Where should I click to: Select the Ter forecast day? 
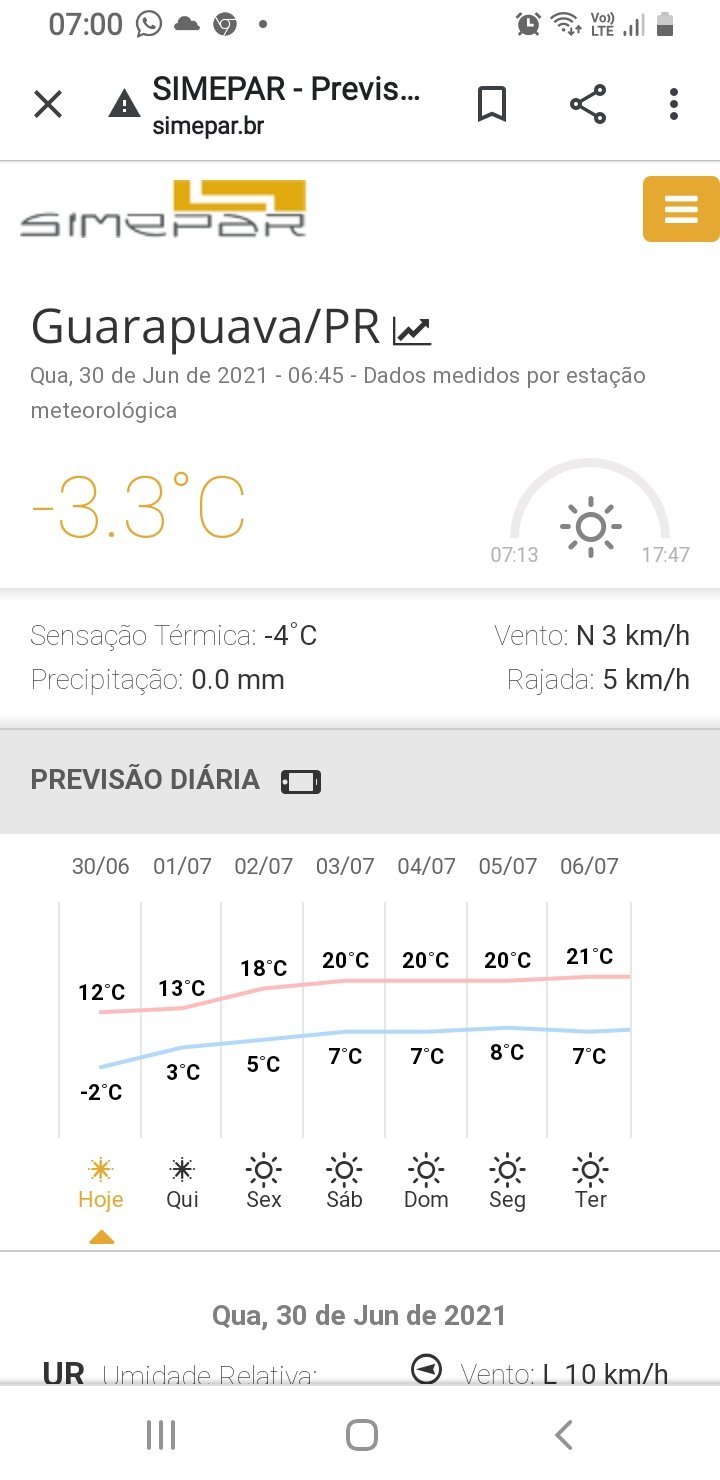point(590,1183)
